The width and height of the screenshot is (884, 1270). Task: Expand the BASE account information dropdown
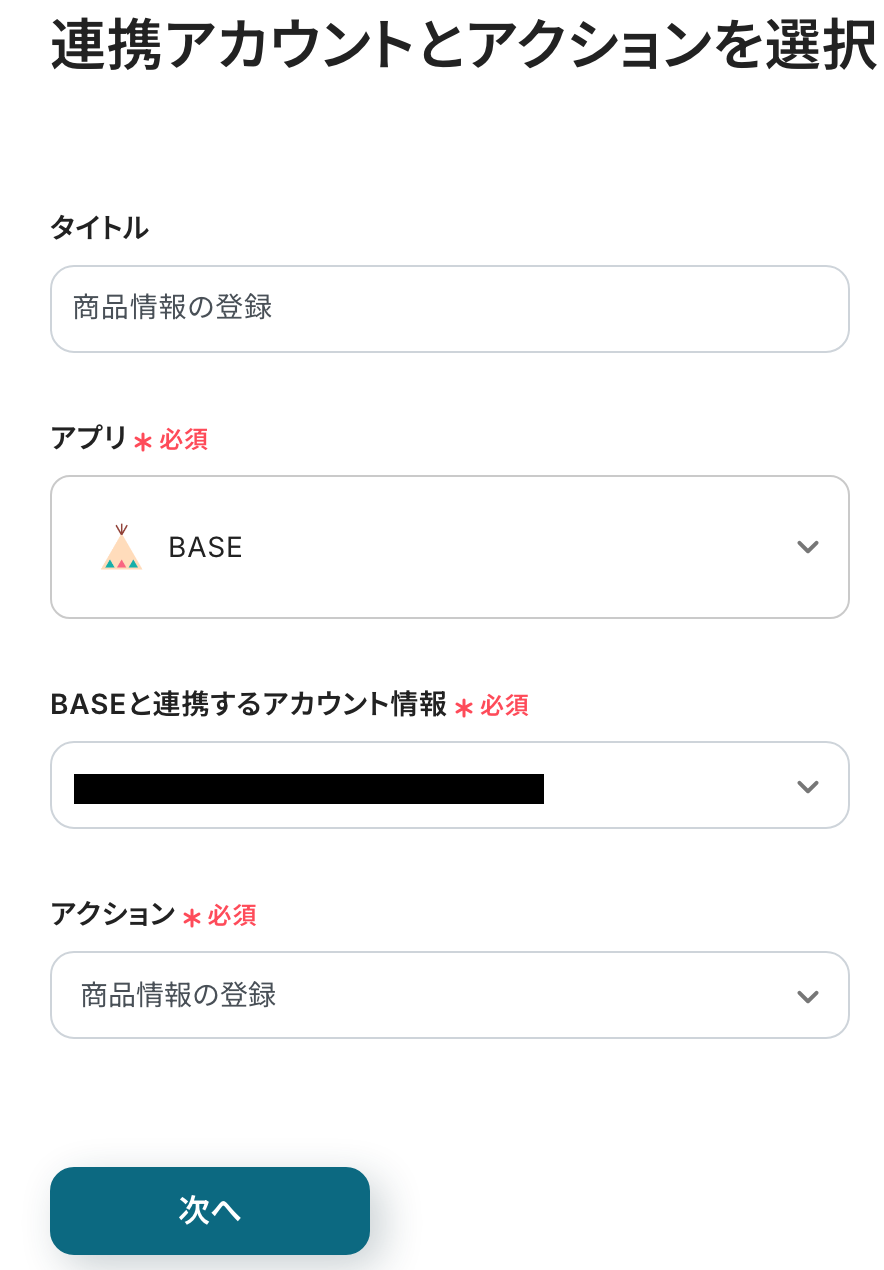tap(449, 786)
